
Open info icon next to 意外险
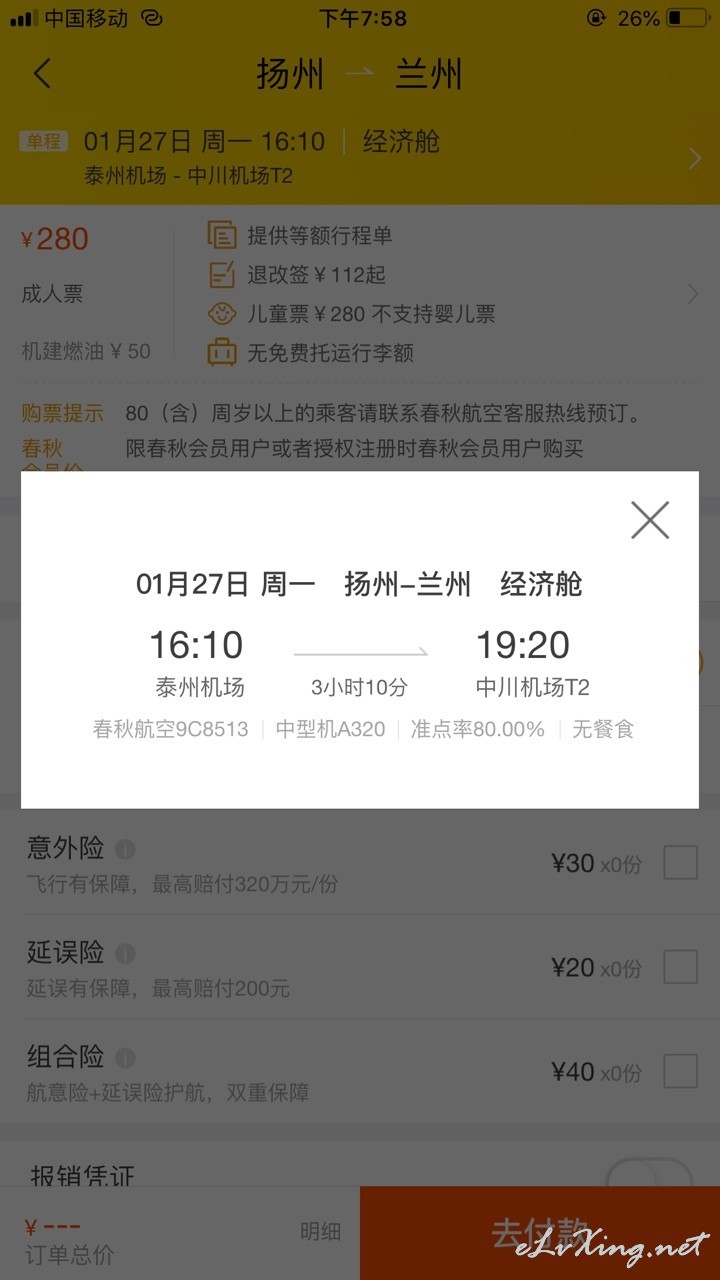(x=125, y=849)
